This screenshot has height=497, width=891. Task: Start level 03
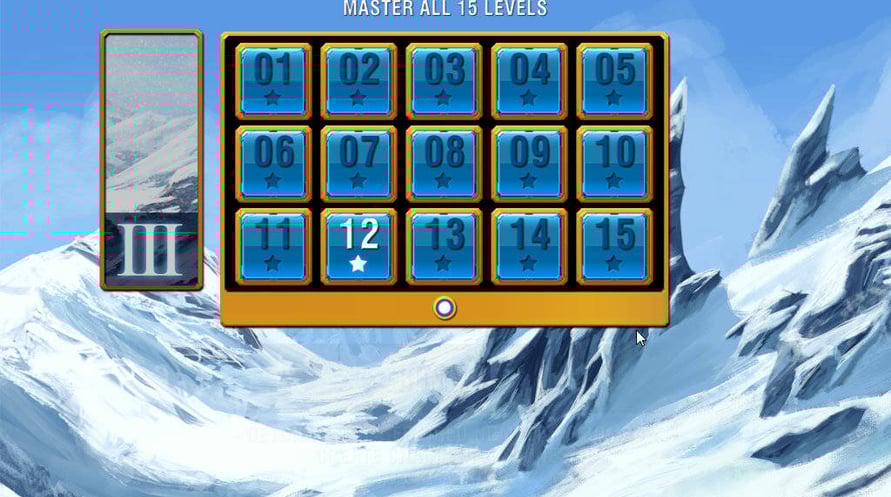pyautogui.click(x=444, y=80)
